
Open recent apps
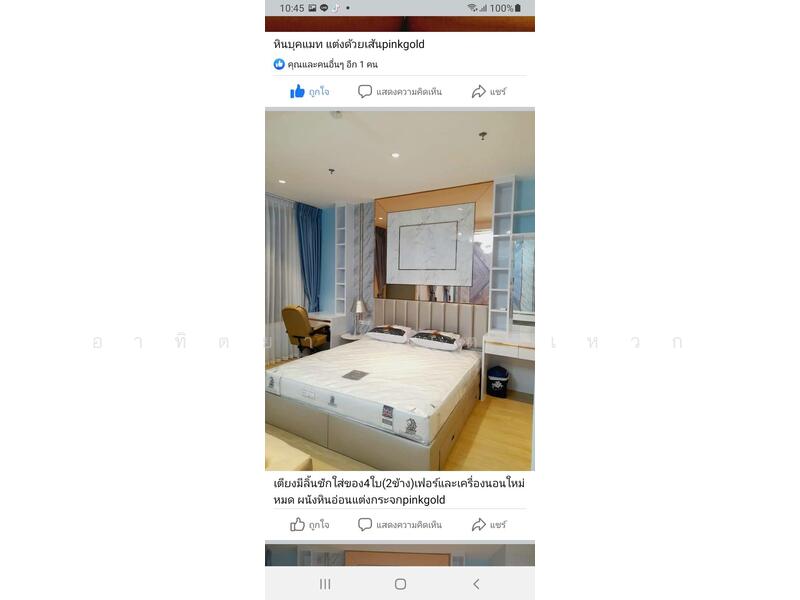click(325, 584)
